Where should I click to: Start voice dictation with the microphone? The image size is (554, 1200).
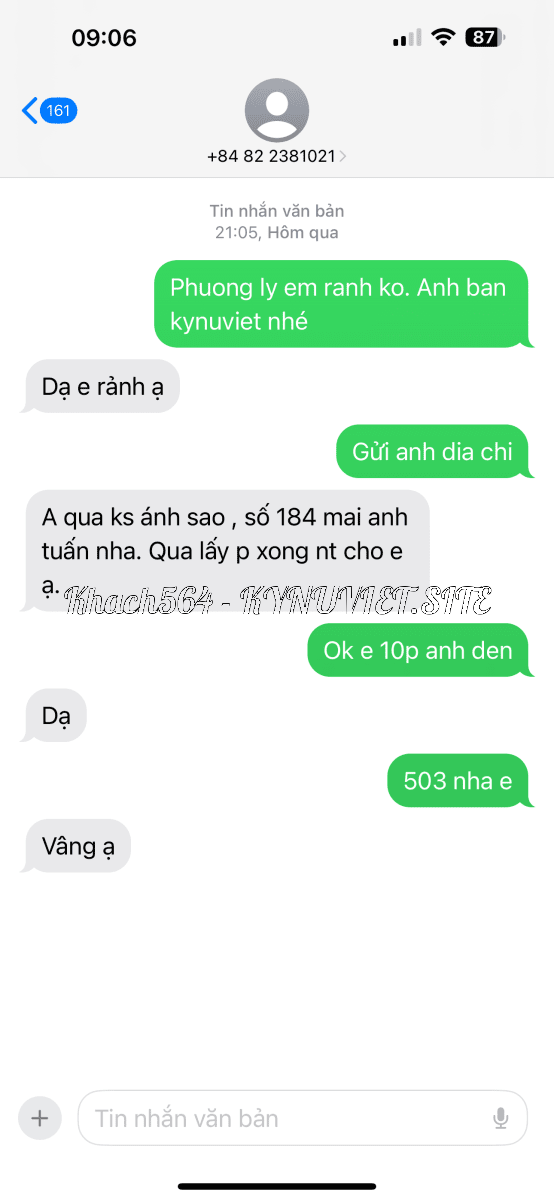501,1119
